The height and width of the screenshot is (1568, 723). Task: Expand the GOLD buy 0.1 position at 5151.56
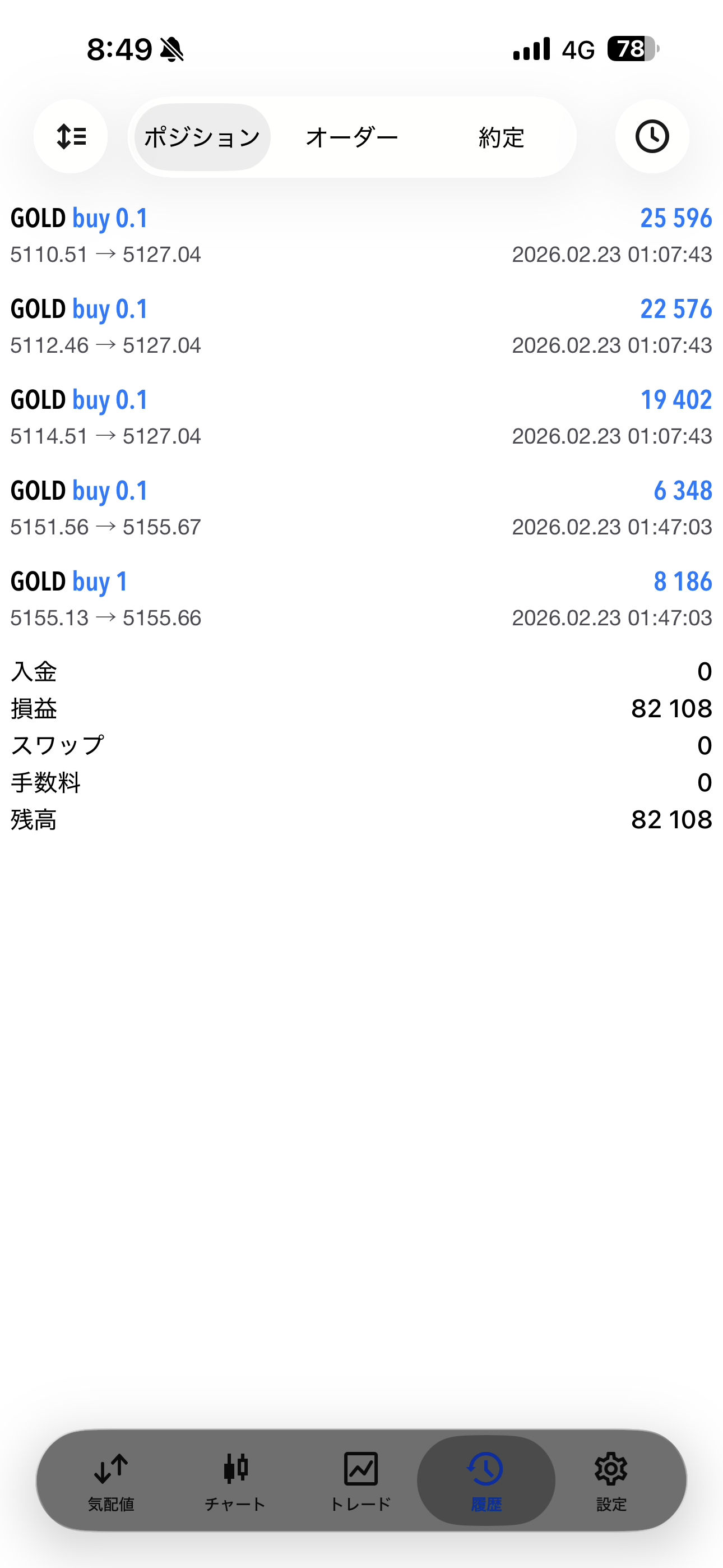(361, 508)
